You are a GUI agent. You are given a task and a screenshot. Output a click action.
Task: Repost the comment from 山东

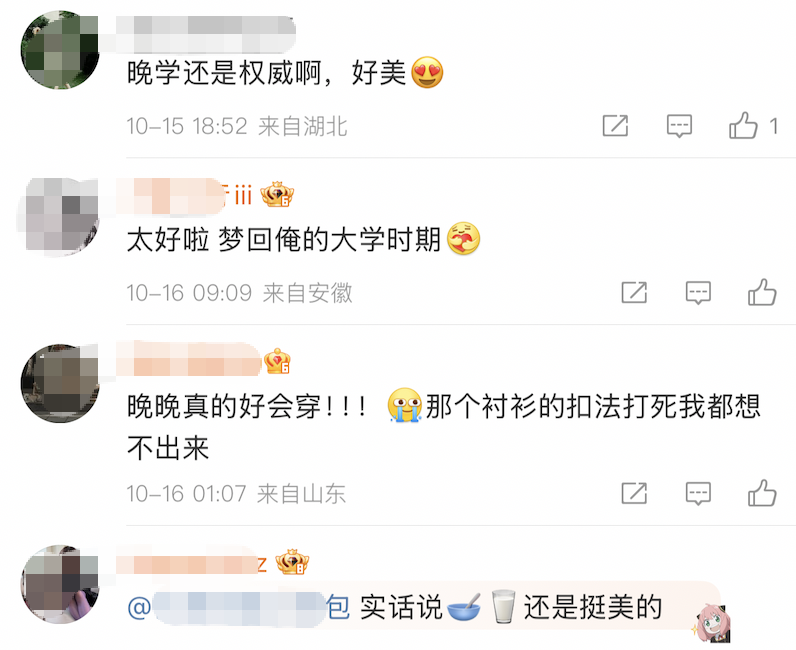tap(634, 493)
